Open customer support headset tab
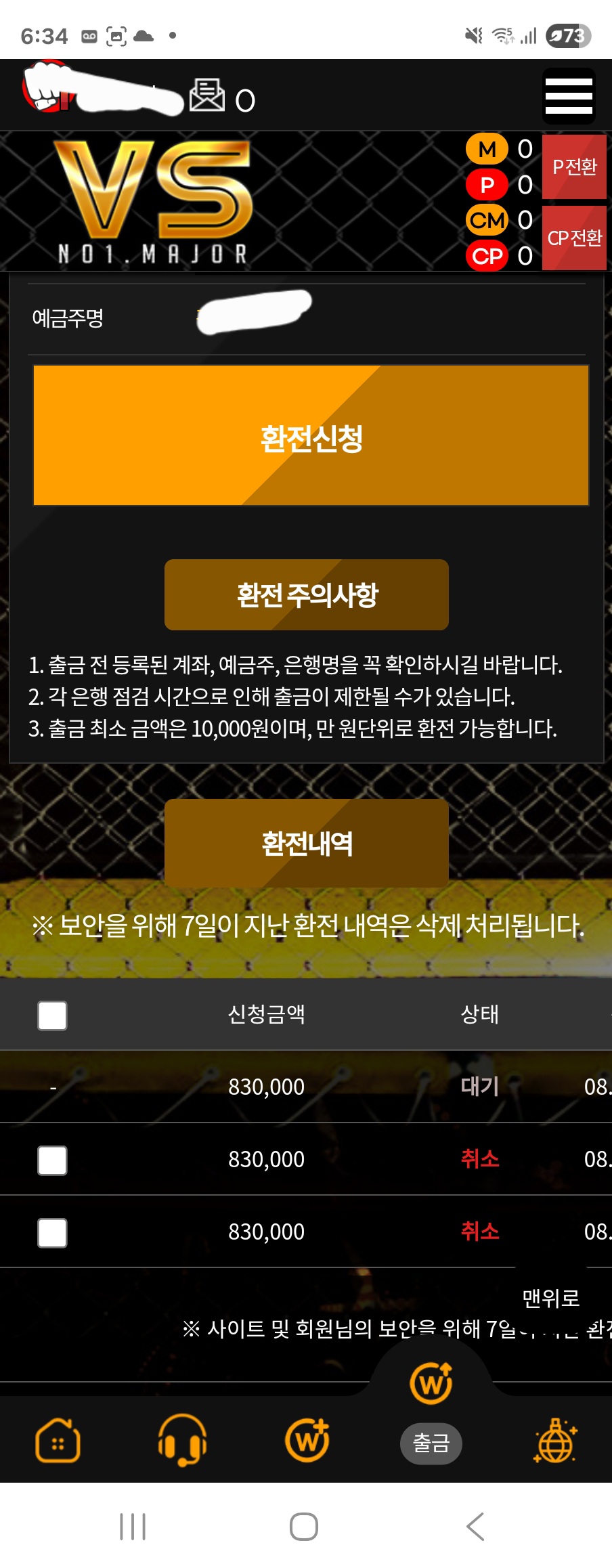Image resolution: width=612 pixels, height=1568 pixels. [x=182, y=1440]
